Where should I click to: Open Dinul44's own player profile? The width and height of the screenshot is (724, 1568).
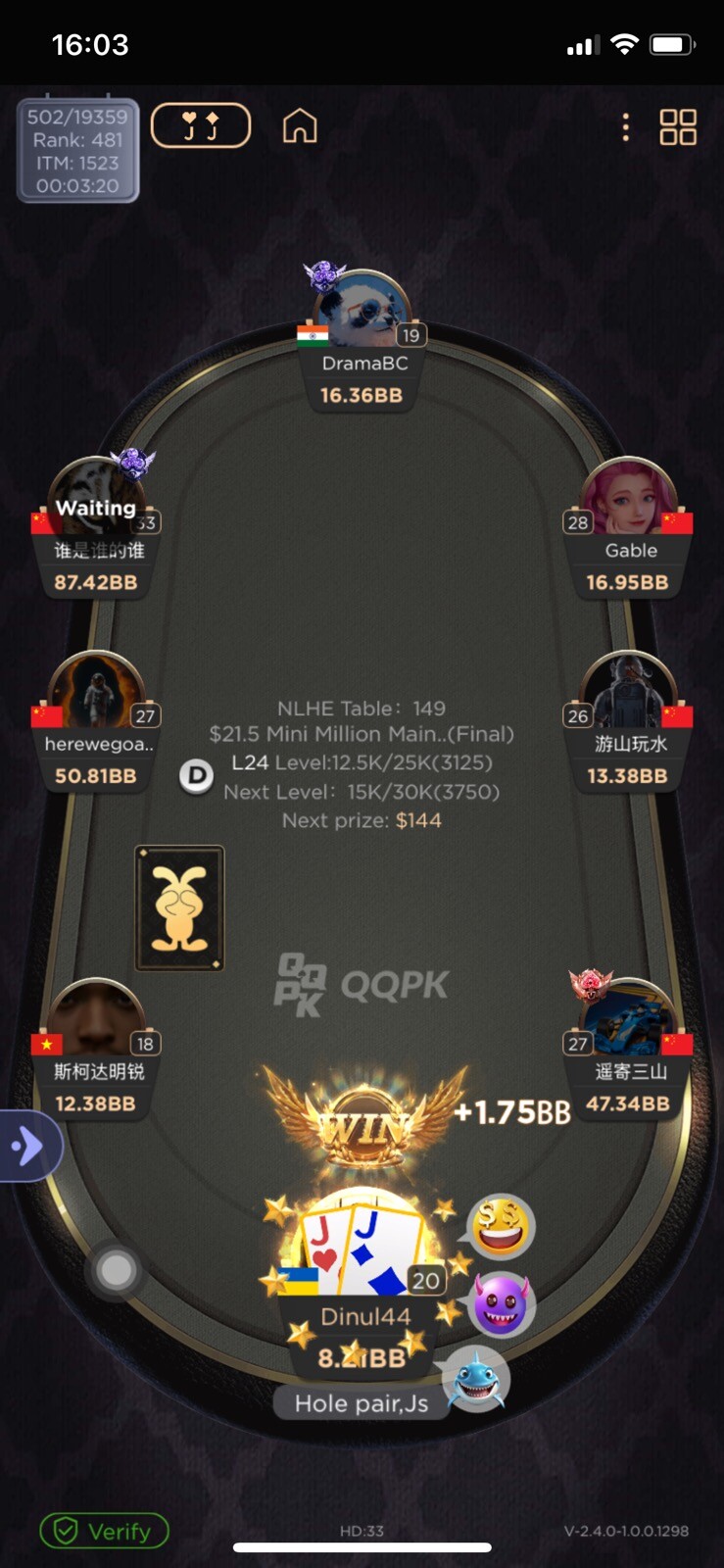[363, 1316]
